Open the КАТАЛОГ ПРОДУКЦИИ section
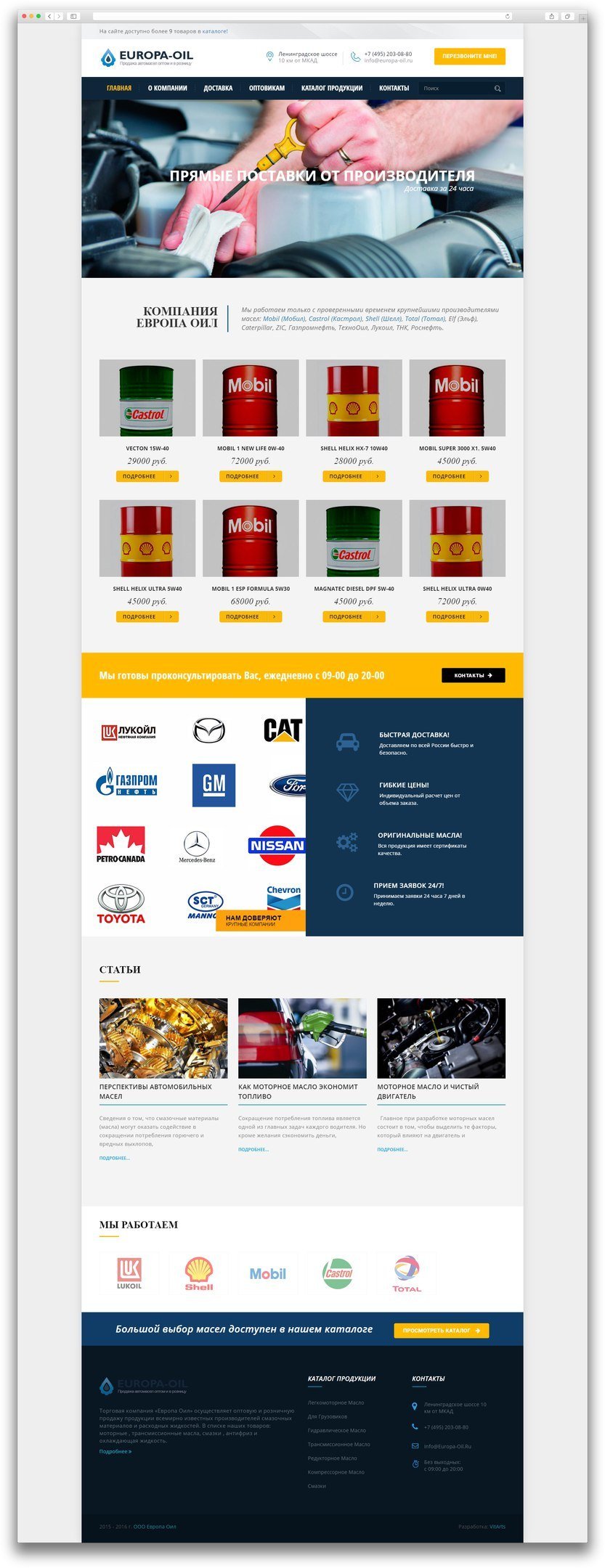Image resolution: width=605 pixels, height=1568 pixels. 332,89
